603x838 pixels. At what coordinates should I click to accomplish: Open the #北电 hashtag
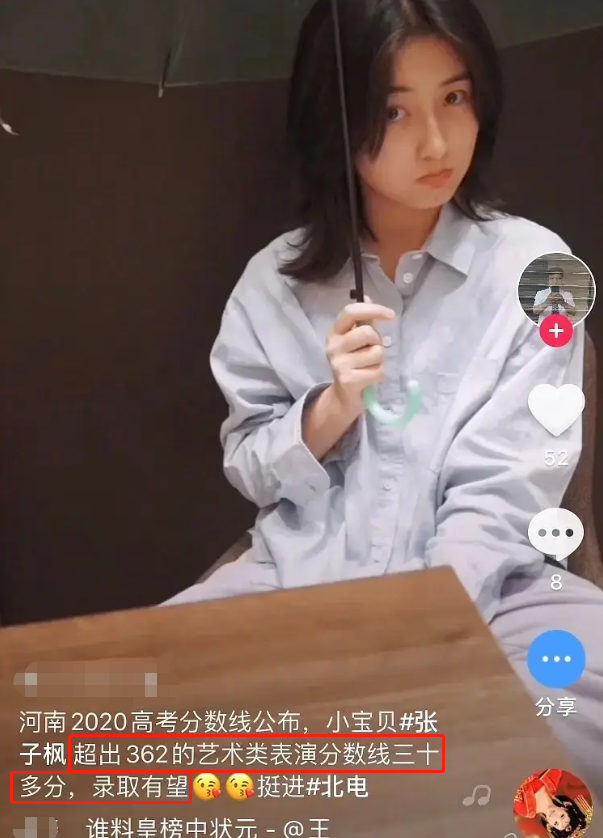point(337,787)
